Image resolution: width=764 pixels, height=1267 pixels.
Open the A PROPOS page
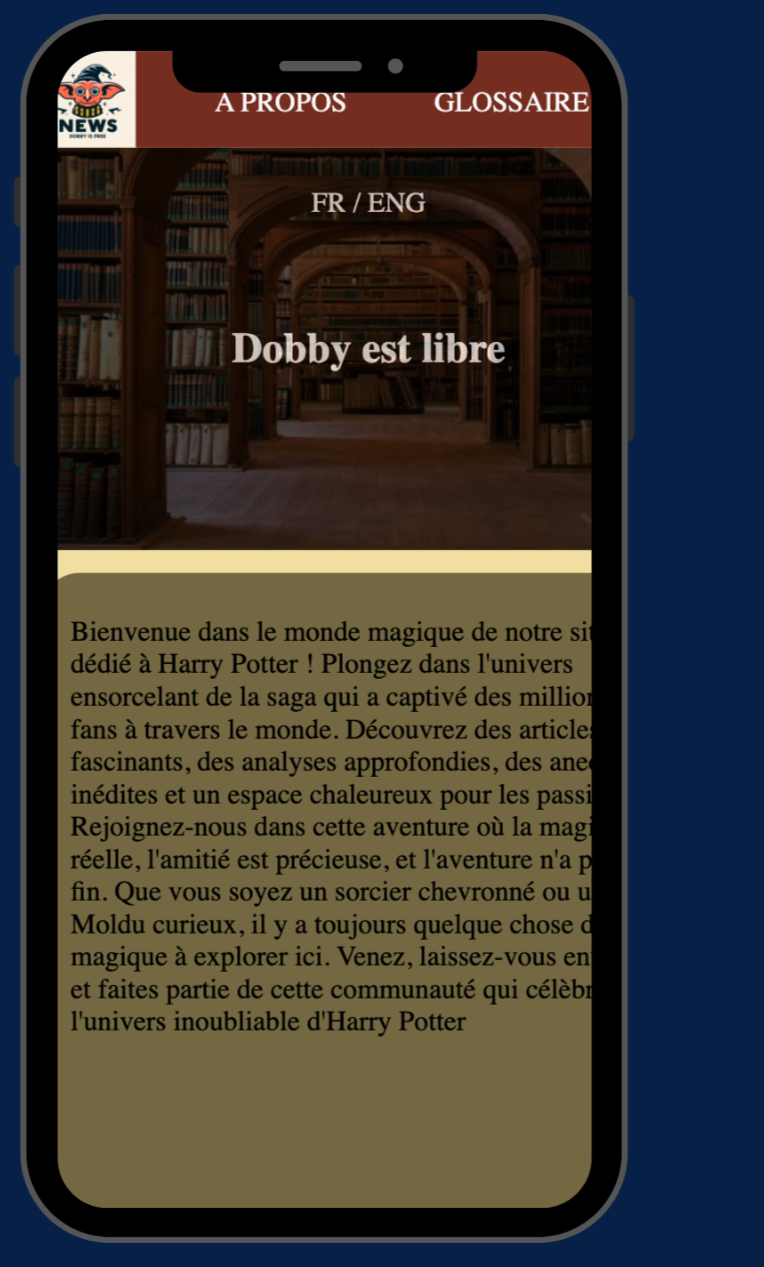[x=280, y=103]
